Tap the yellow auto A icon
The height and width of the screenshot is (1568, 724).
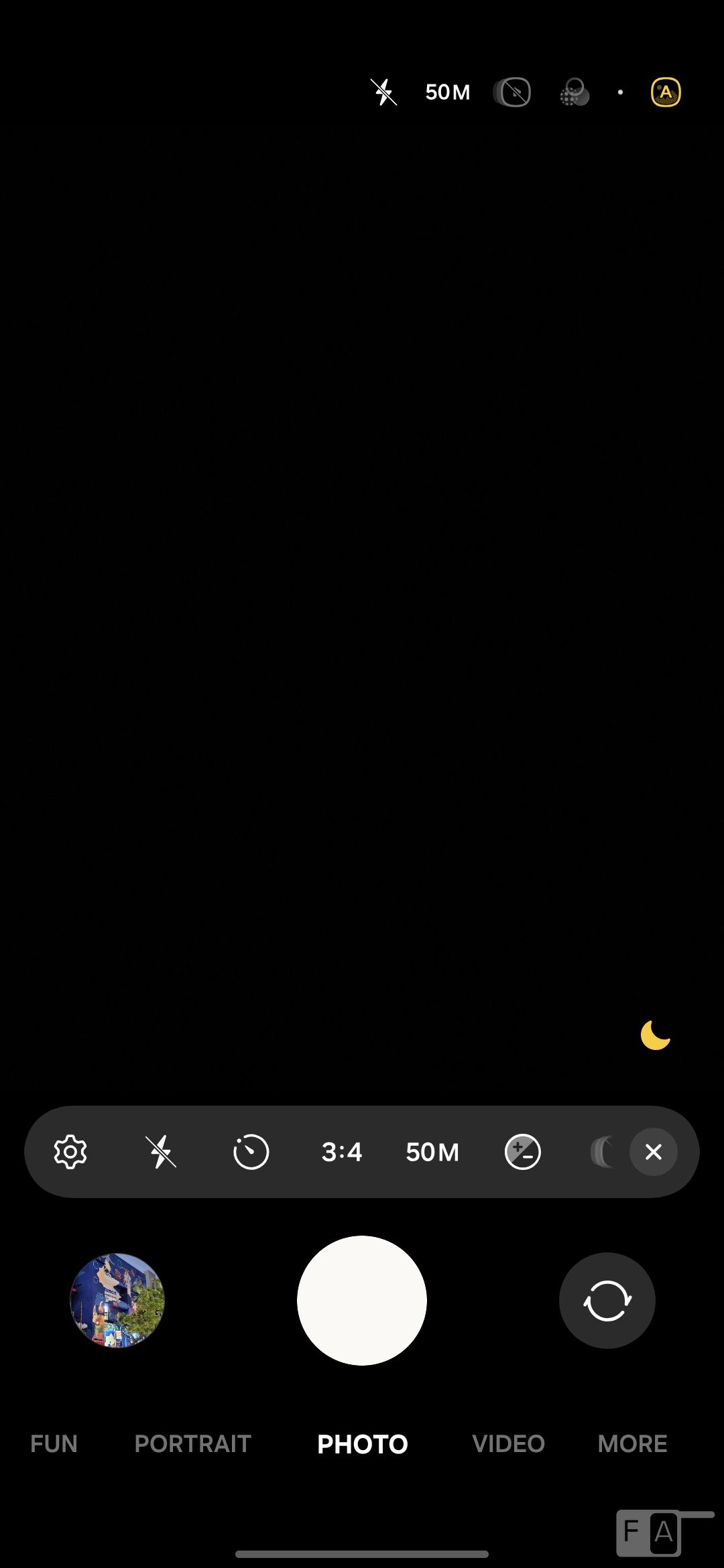666,92
